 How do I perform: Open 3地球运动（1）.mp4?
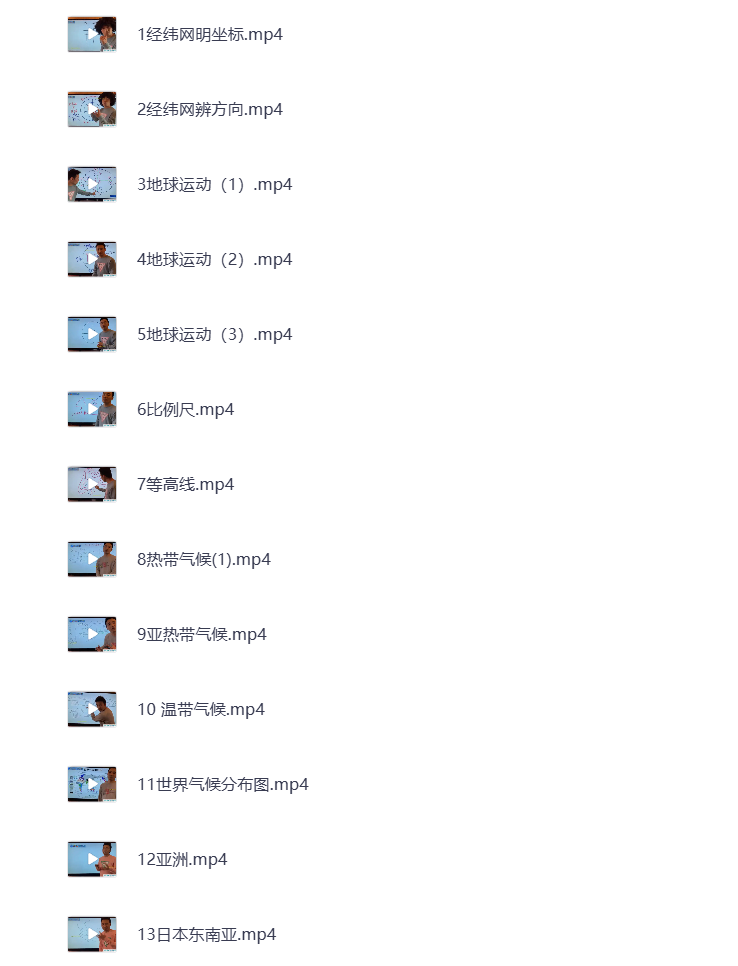coord(214,184)
